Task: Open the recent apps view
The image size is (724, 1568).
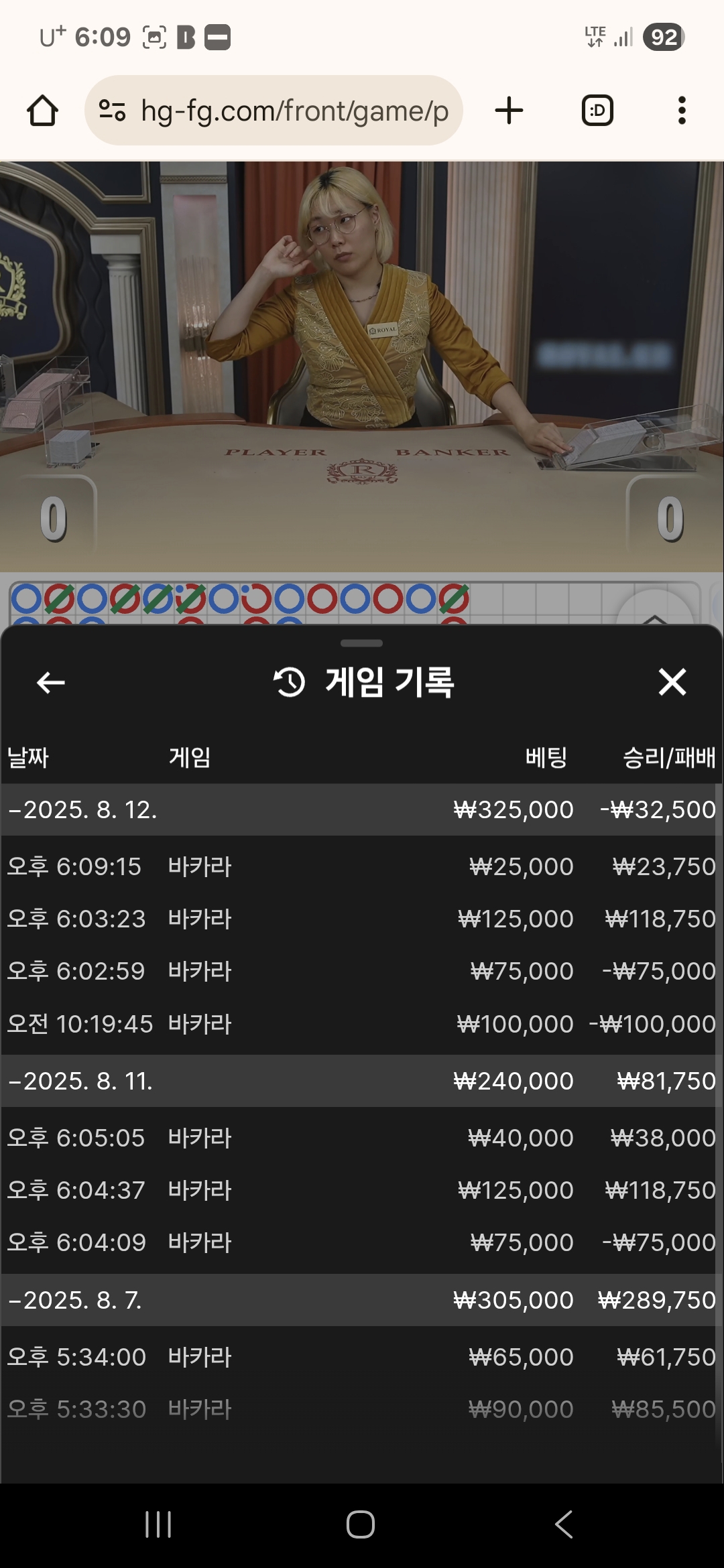Action: pyautogui.click(x=158, y=1524)
